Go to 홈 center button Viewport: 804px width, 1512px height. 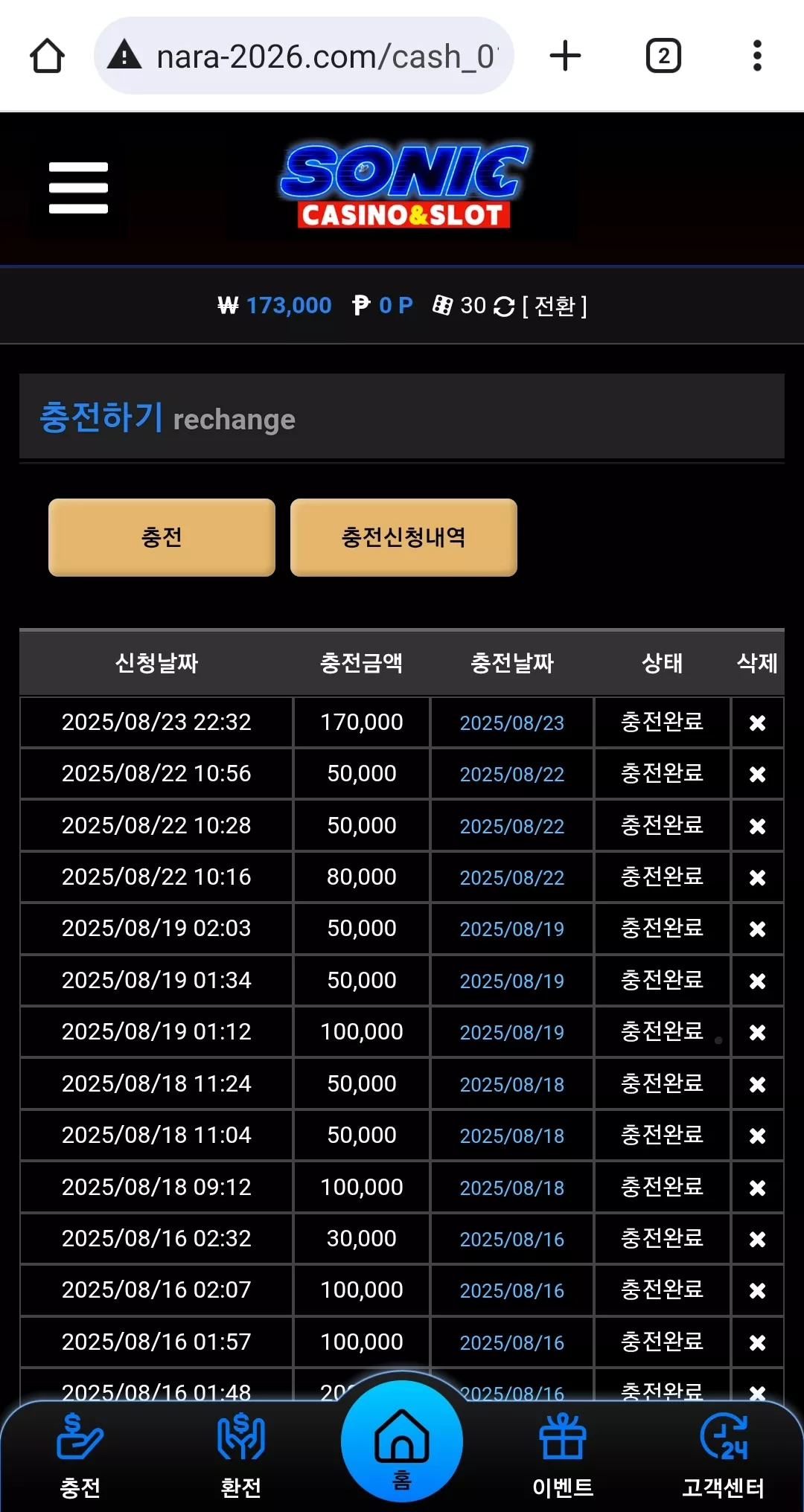click(x=402, y=1441)
